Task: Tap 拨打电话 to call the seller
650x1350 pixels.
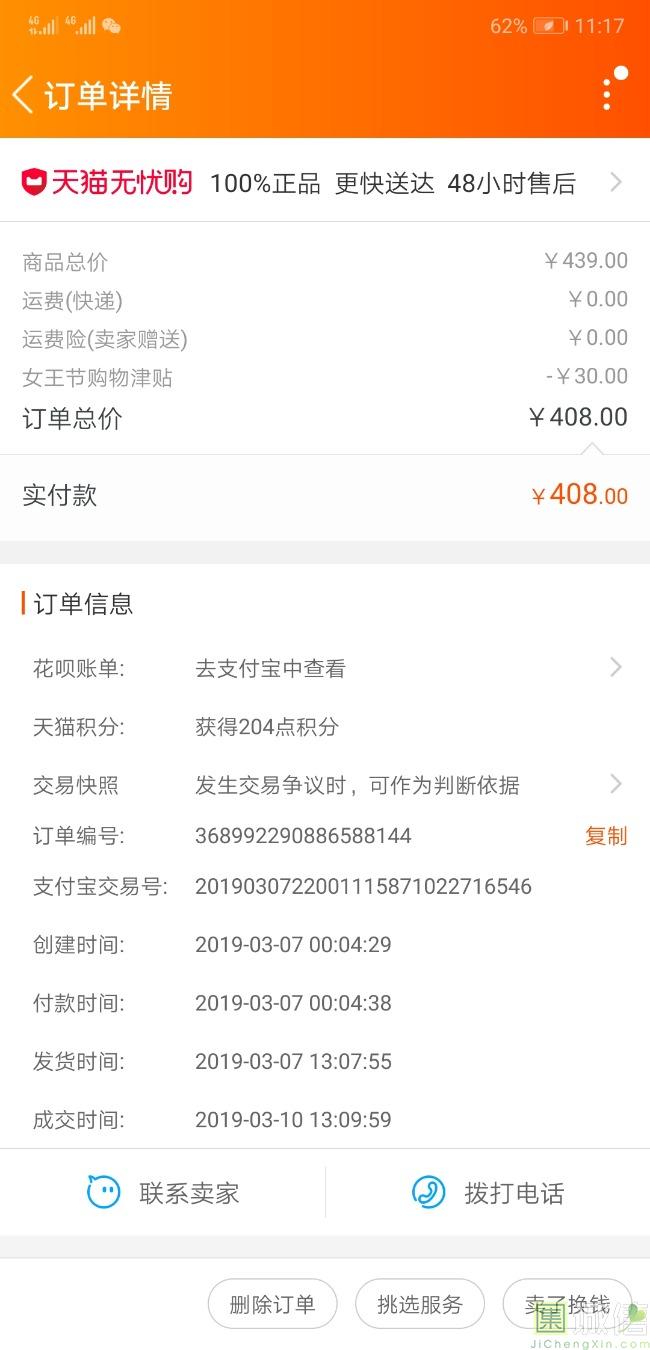Action: [x=488, y=1193]
